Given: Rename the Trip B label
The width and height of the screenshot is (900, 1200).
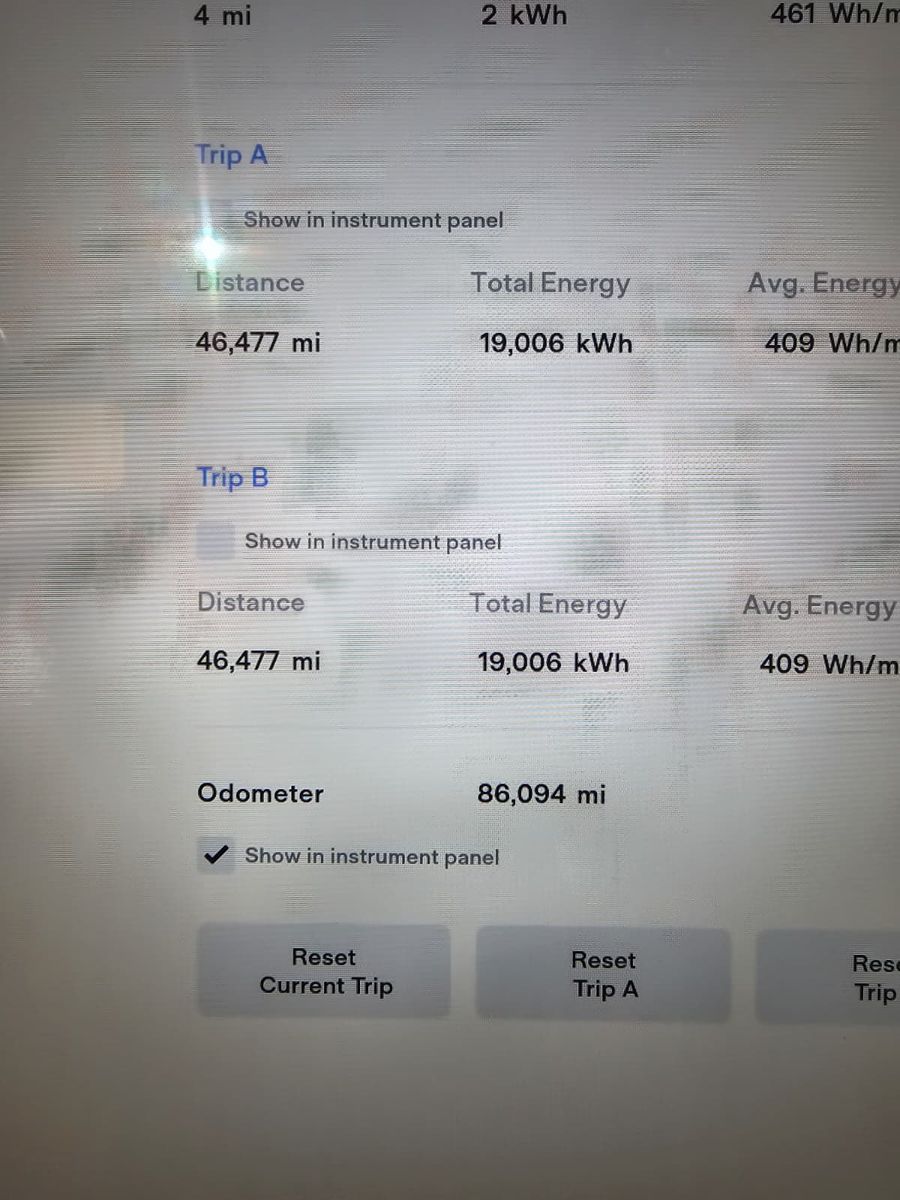Looking at the screenshot, I should point(233,478).
